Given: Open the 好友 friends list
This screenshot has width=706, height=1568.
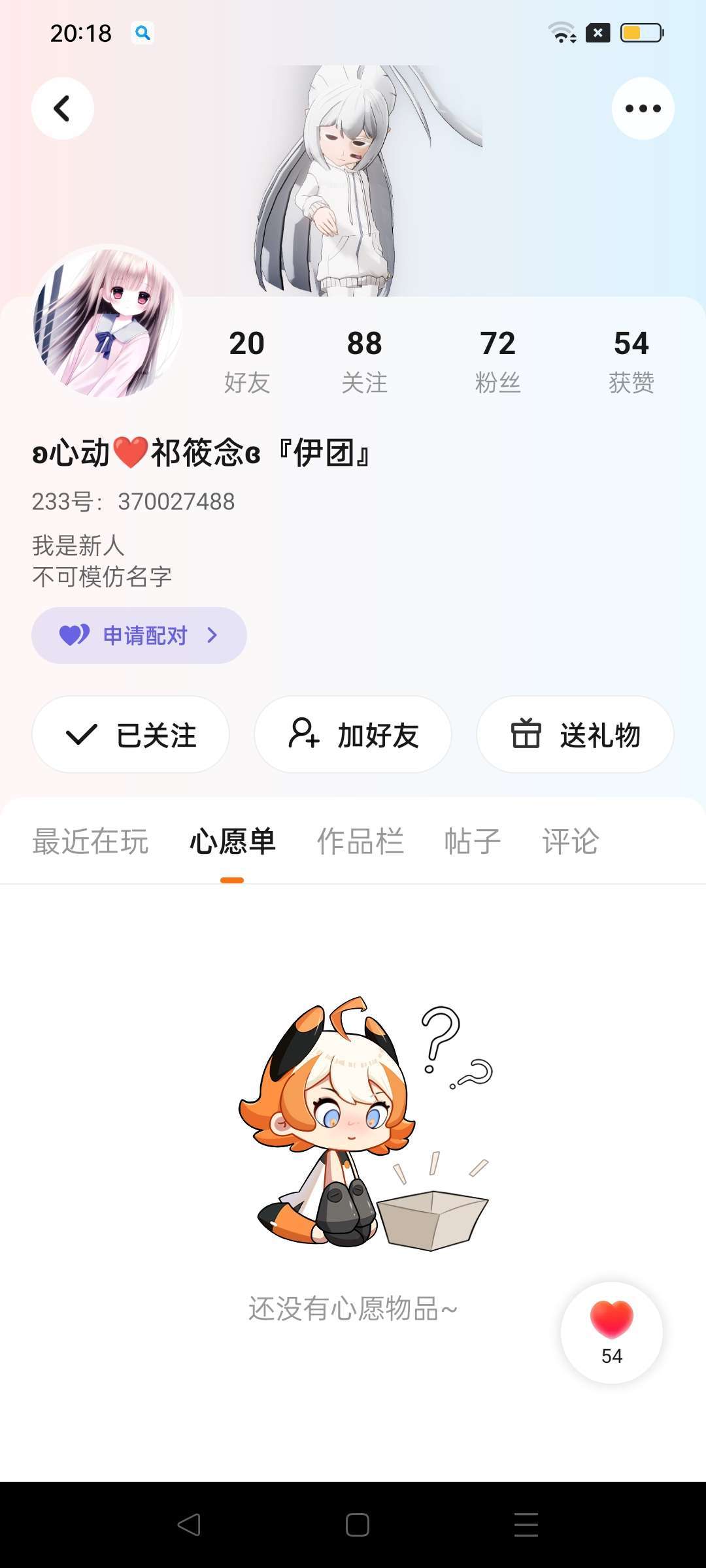Looking at the screenshot, I should point(246,360).
